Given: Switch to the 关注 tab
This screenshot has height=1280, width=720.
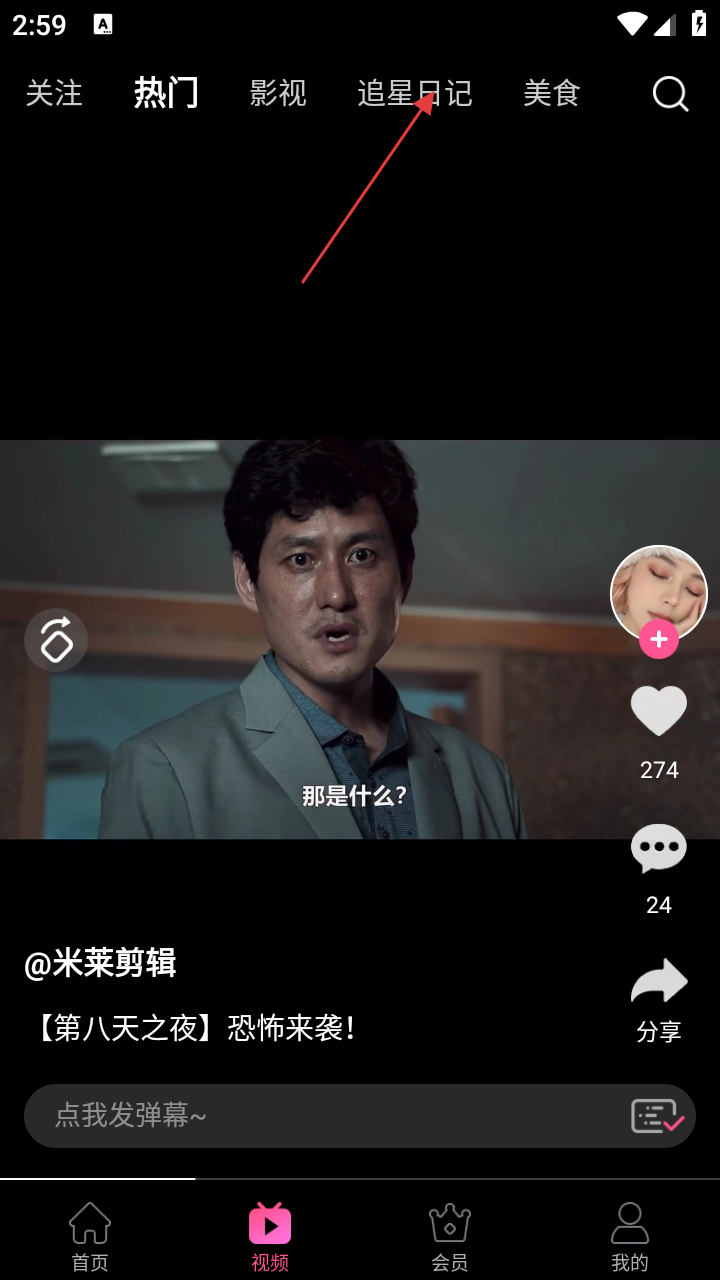Looking at the screenshot, I should tap(54, 94).
